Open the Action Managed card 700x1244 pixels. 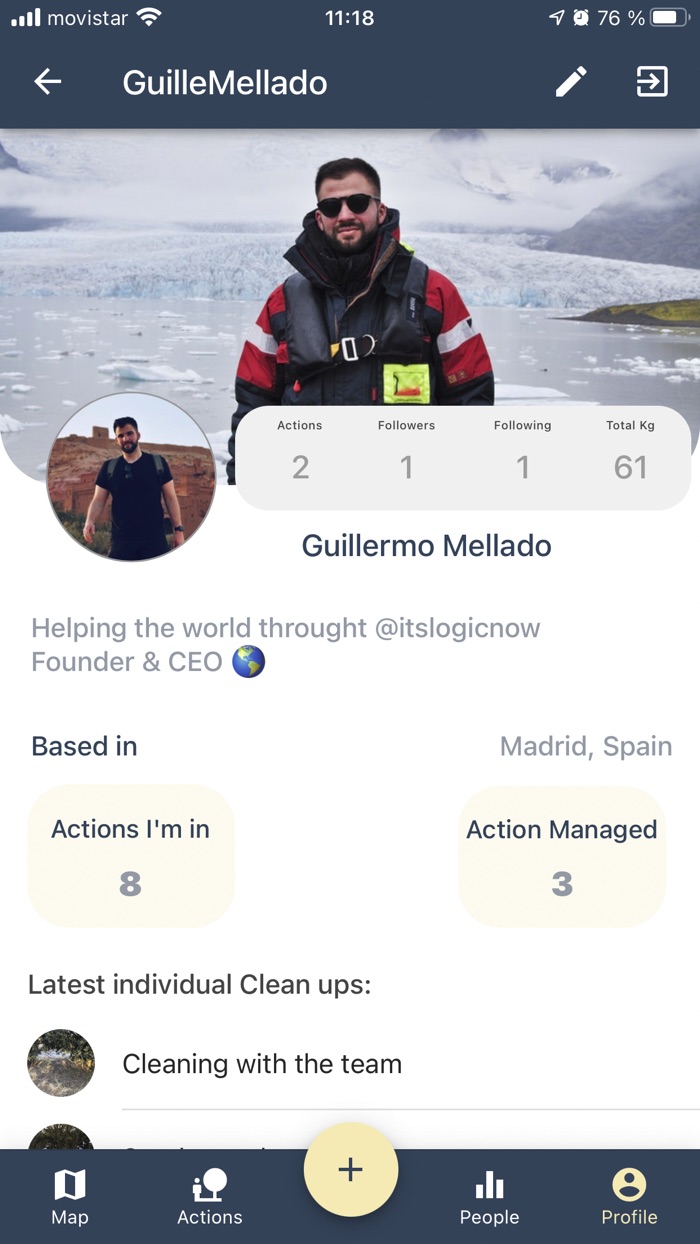(562, 856)
